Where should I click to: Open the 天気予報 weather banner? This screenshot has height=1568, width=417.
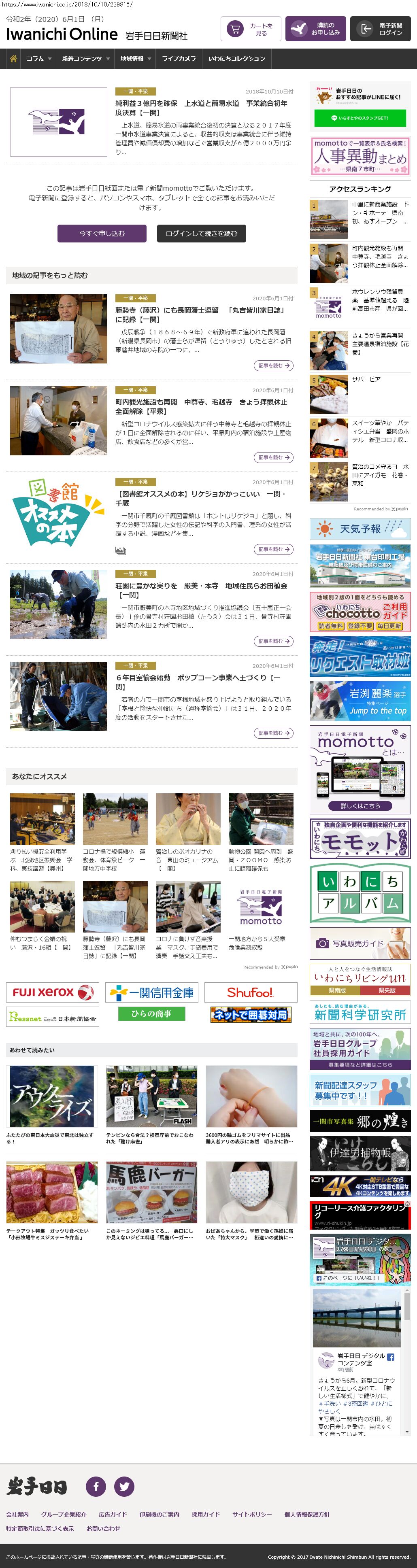click(x=360, y=529)
